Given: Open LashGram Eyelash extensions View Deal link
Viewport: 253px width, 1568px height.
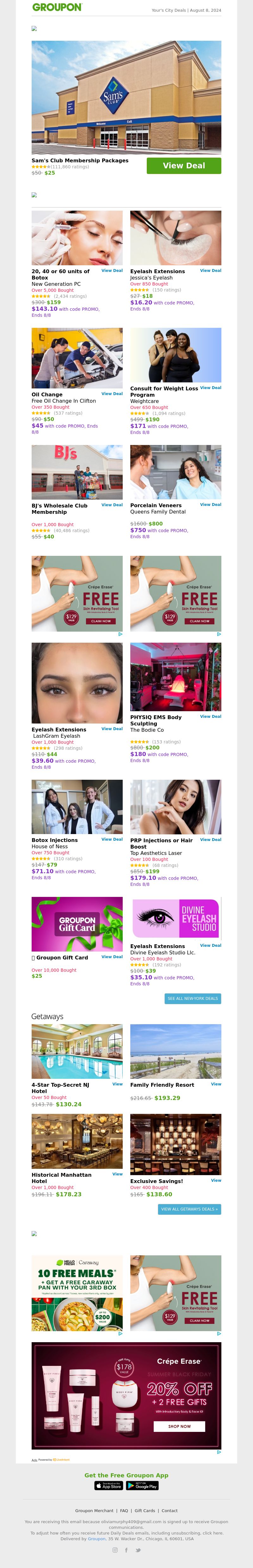Looking at the screenshot, I should 112,729.
